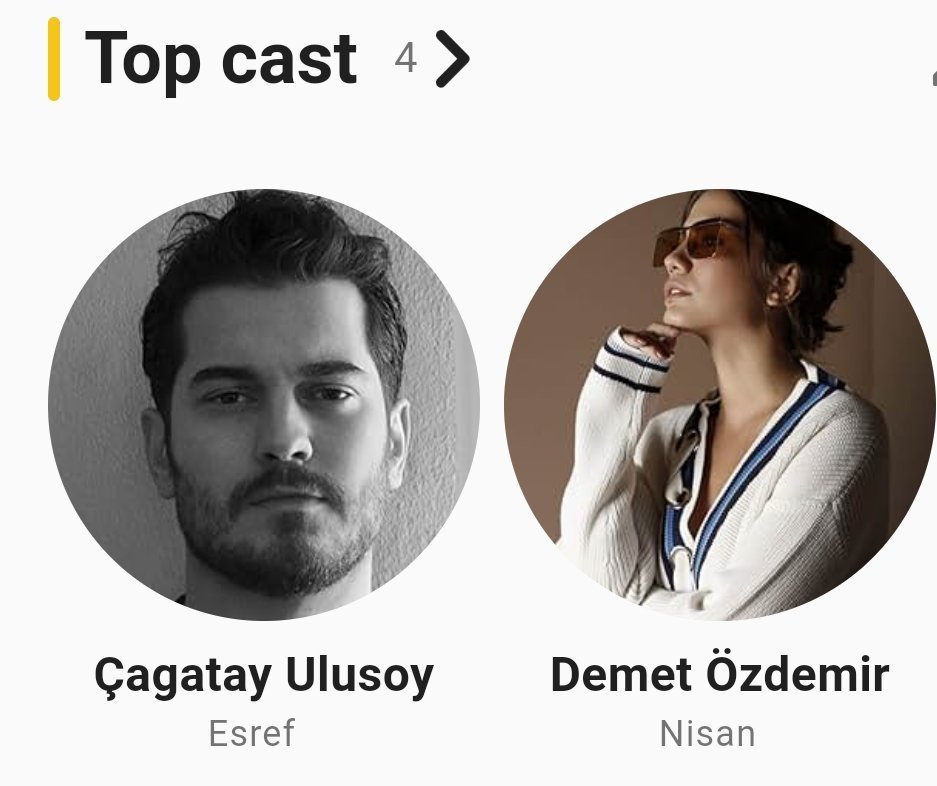This screenshot has height=786, width=937.
Task: Open Demet Özdemir's cast profile
Action: coord(719,405)
